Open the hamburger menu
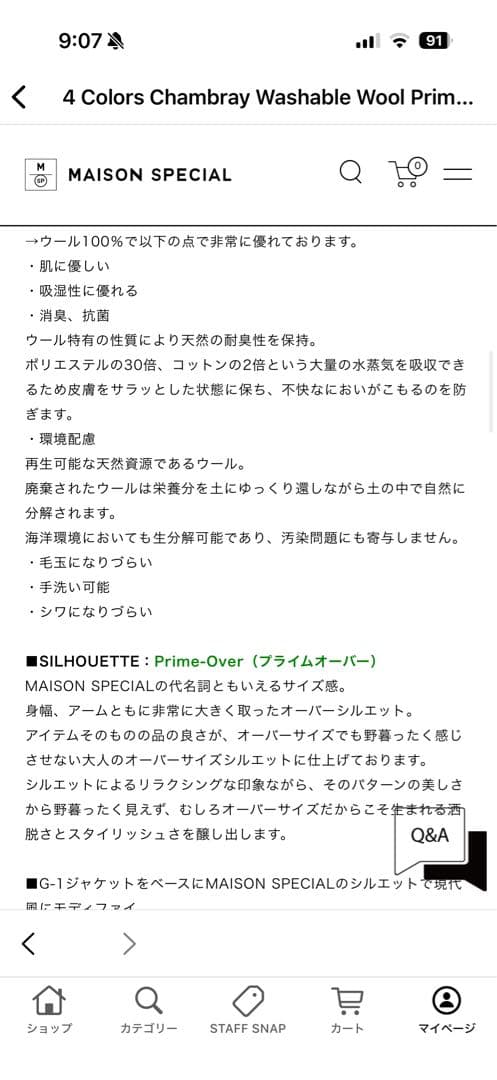Image resolution: width=497 pixels, height=1080 pixels. tap(457, 174)
